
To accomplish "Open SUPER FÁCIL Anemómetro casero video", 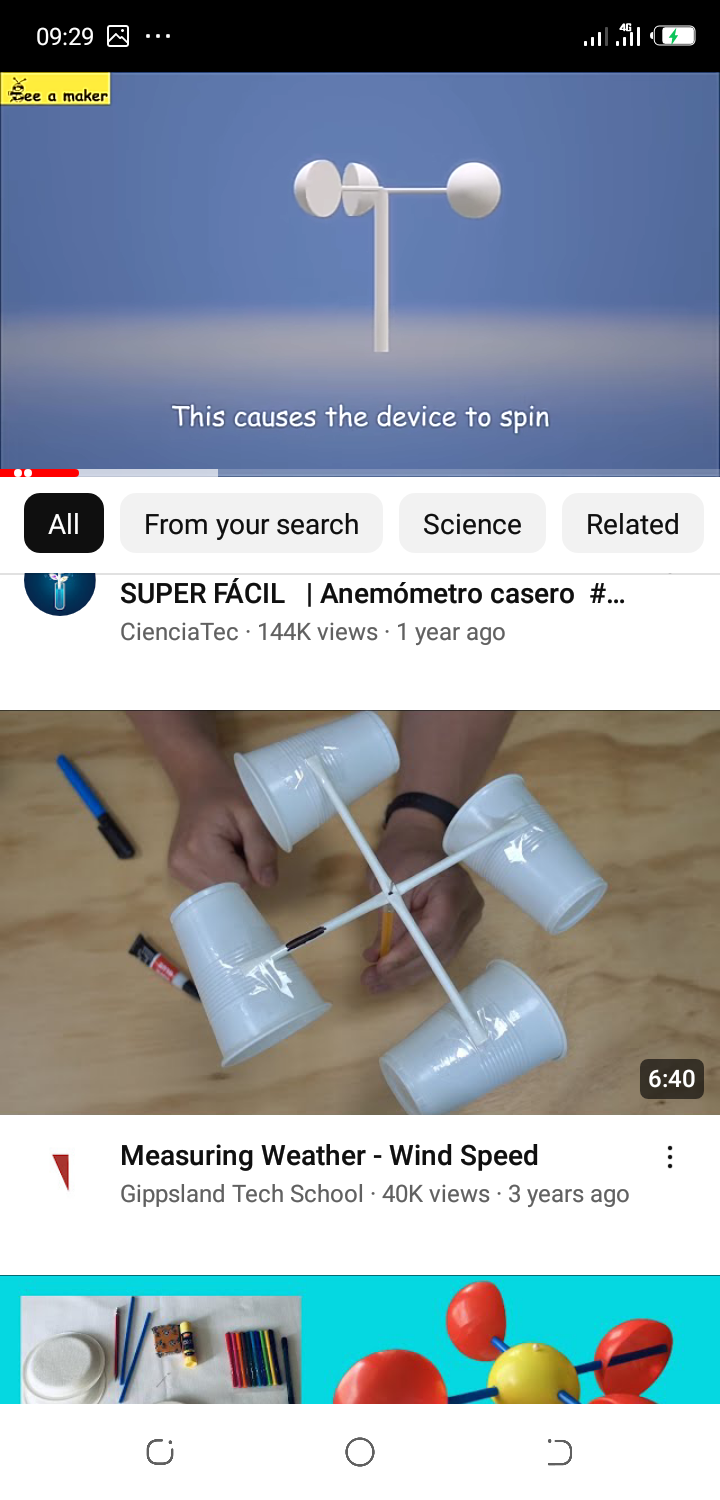I will click(372, 594).
